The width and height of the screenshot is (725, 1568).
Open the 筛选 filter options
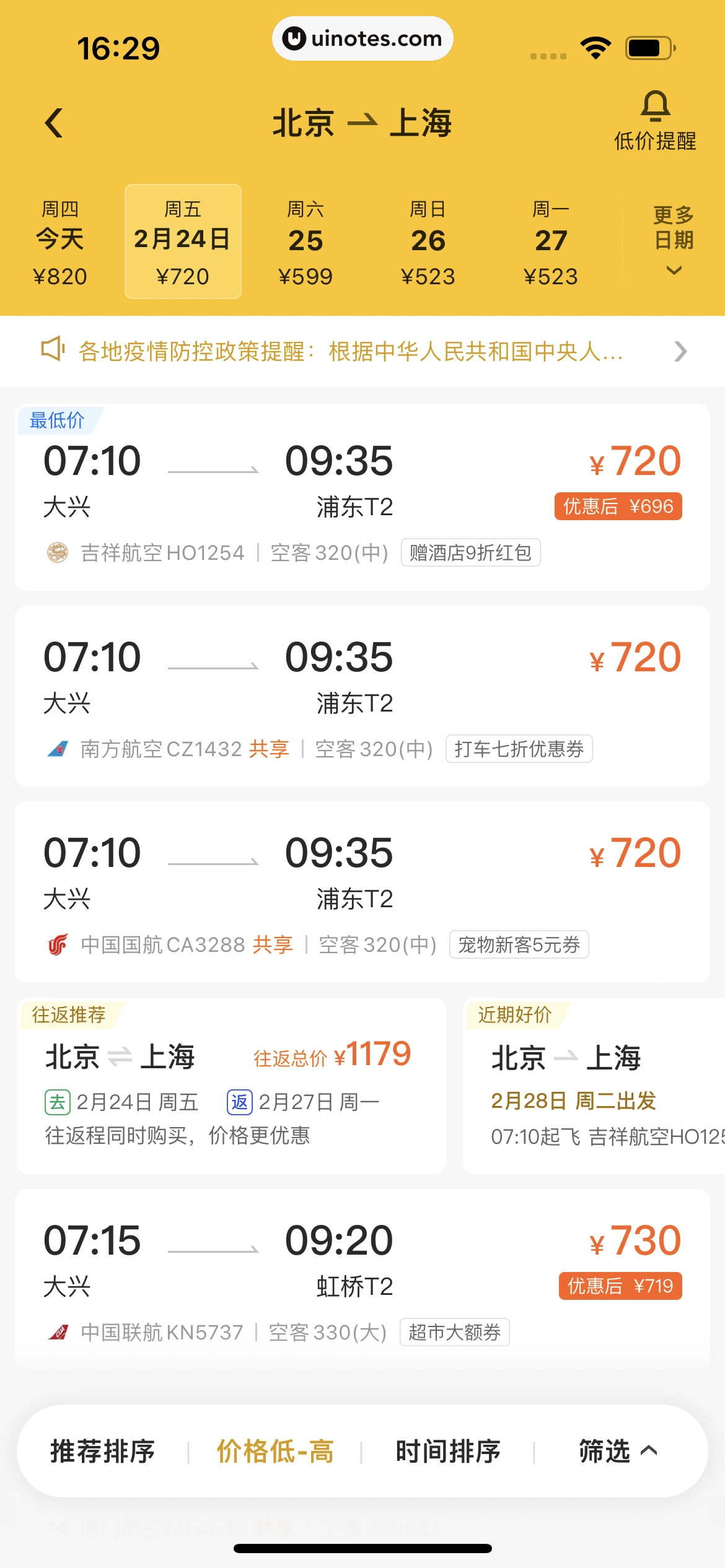[x=618, y=1451]
